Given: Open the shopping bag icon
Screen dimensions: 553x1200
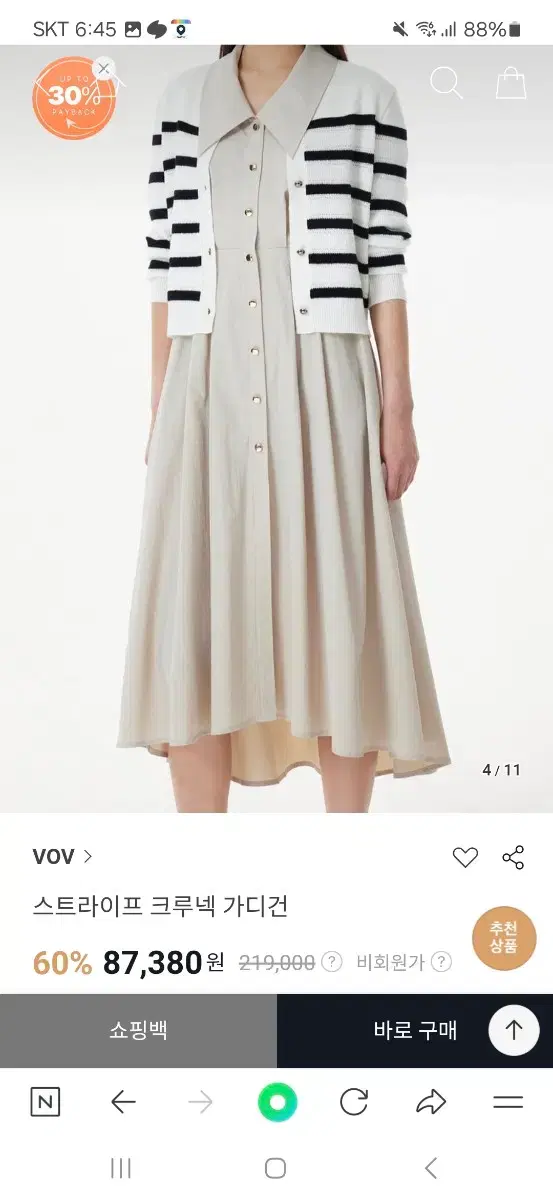Looking at the screenshot, I should (511, 82).
